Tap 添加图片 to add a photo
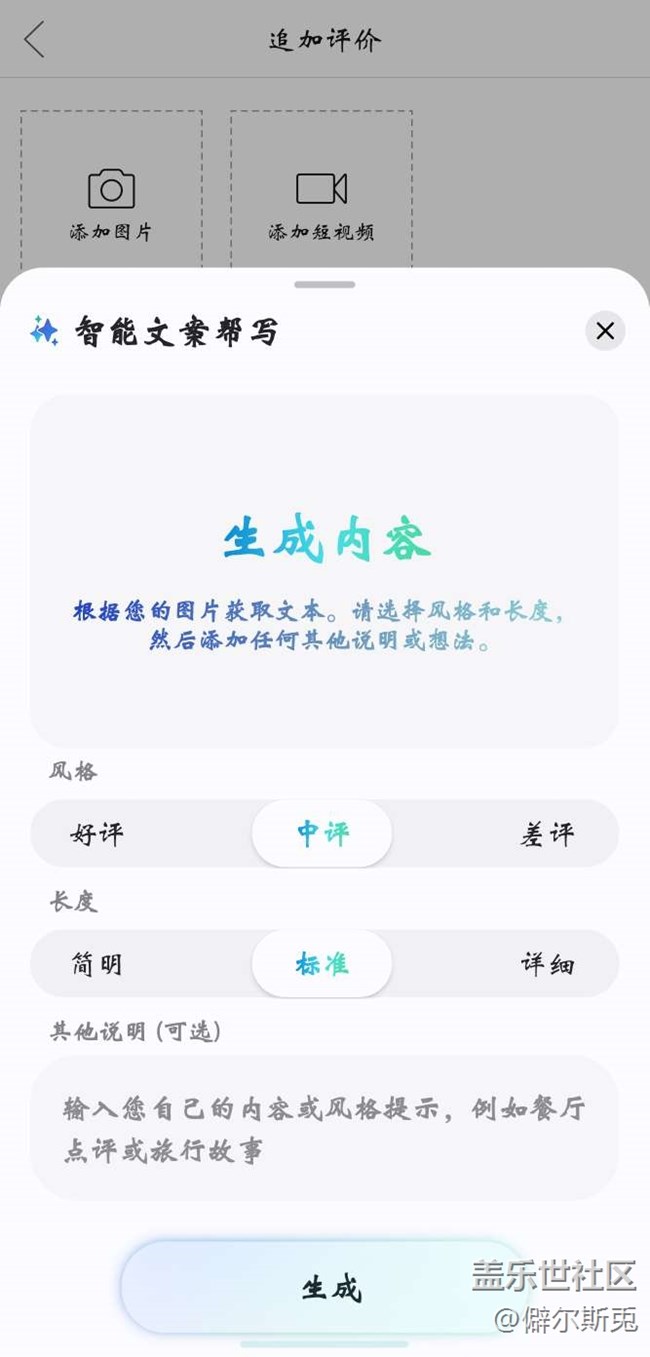 coord(111,200)
